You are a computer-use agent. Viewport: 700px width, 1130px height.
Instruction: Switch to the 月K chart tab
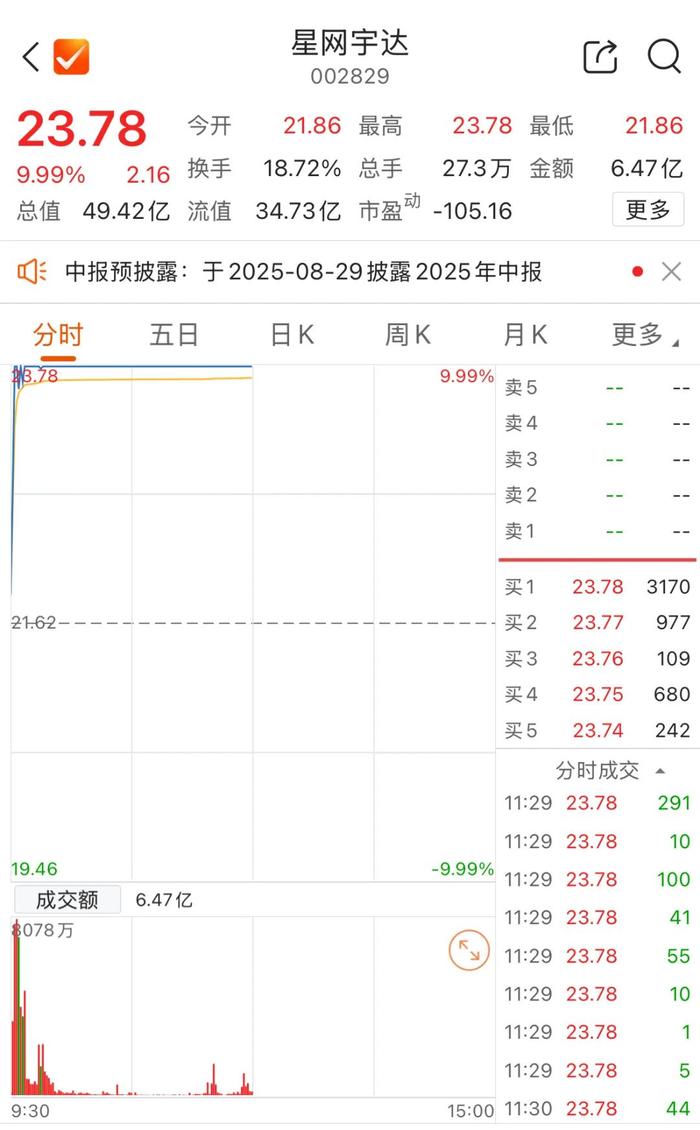point(526,335)
